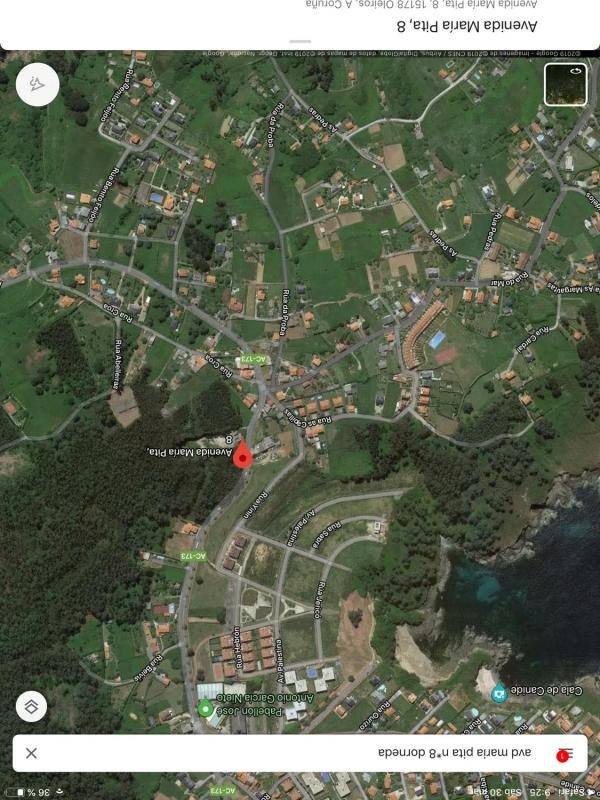The width and height of the screenshot is (600, 800).
Task: Open the map layers button
Action: point(31,706)
